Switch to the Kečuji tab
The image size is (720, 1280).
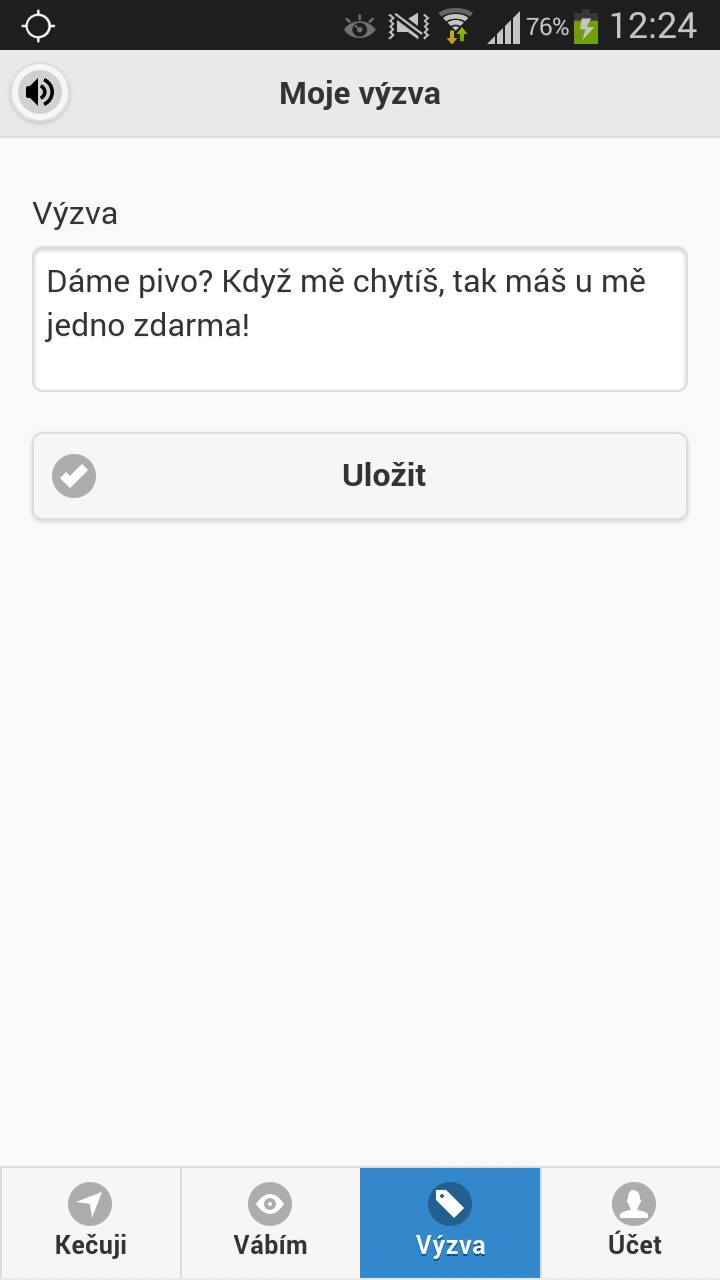pos(90,1223)
